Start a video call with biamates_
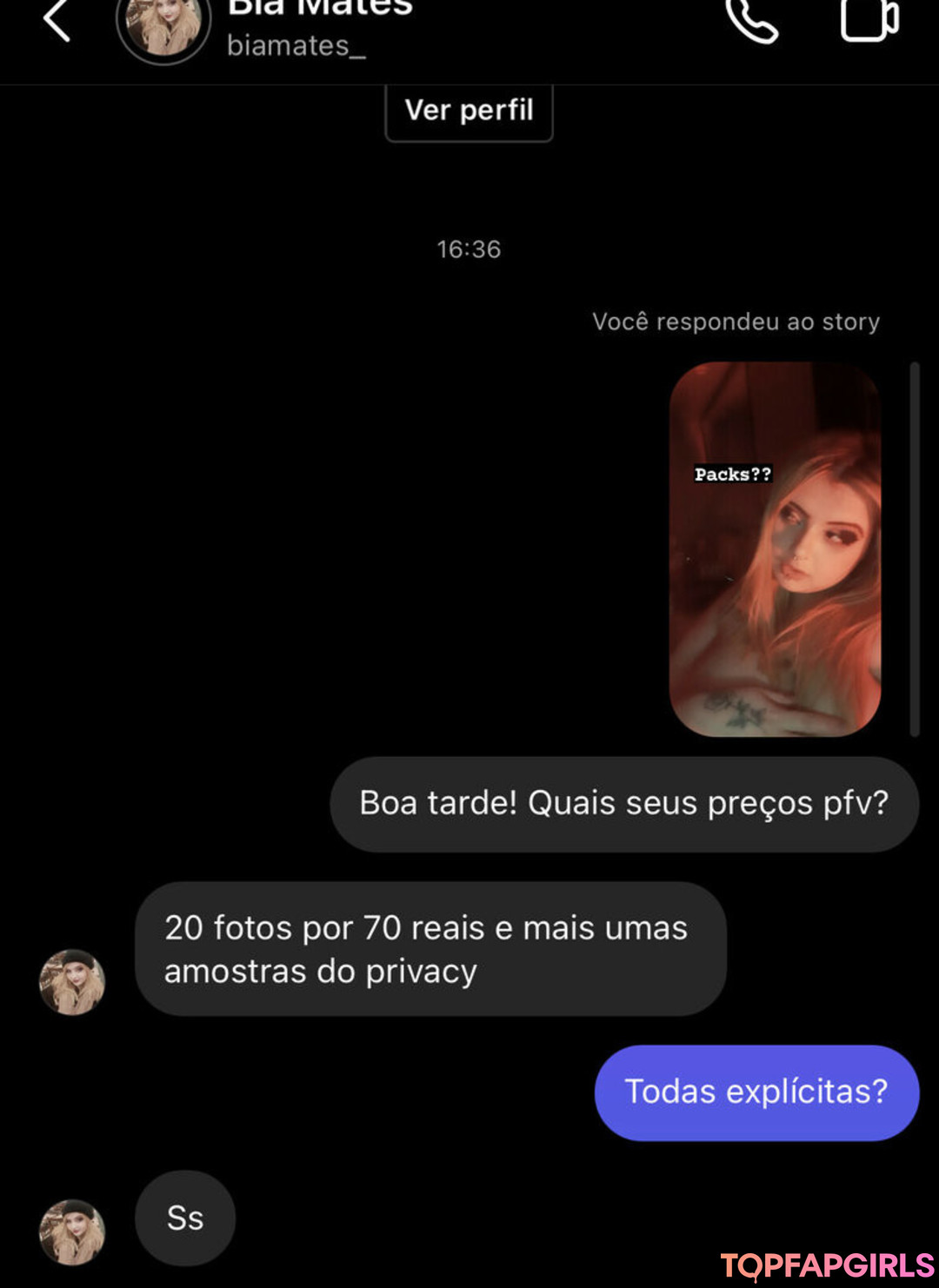939x1288 pixels. tap(869, 21)
